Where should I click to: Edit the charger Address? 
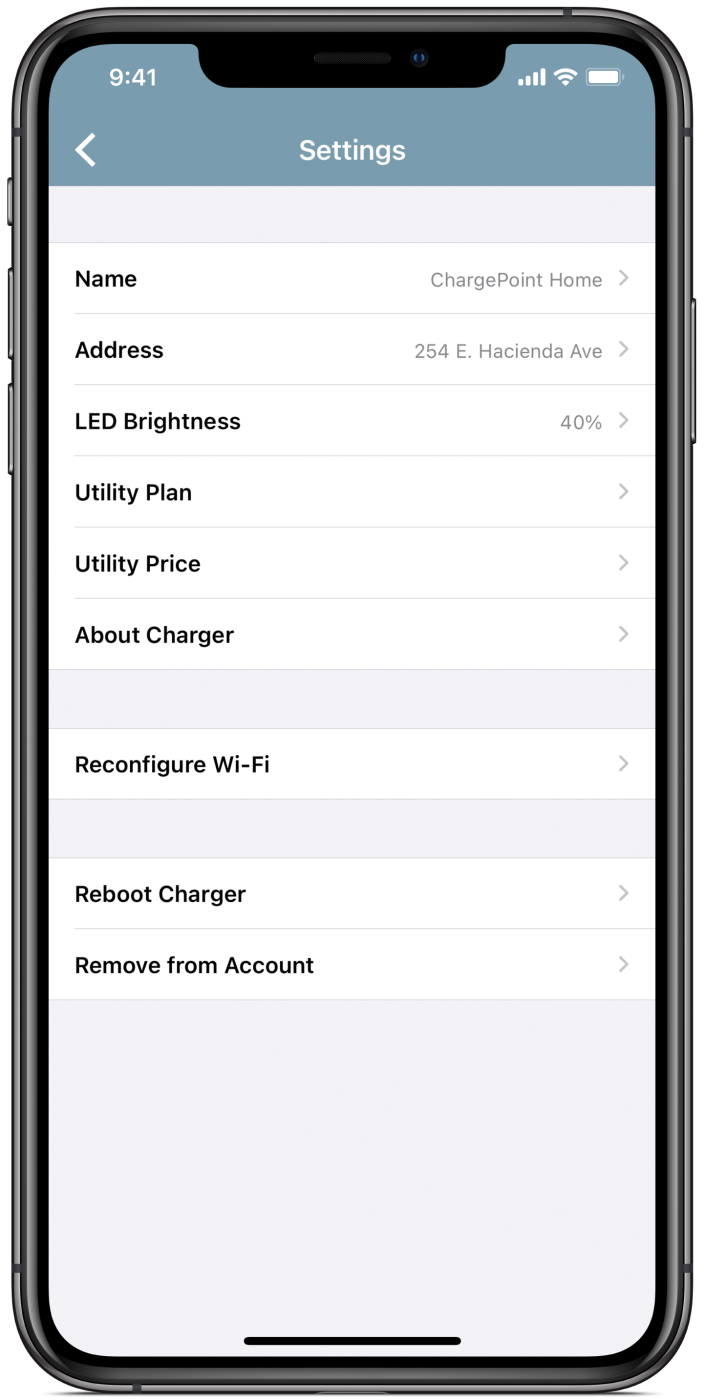(x=352, y=350)
